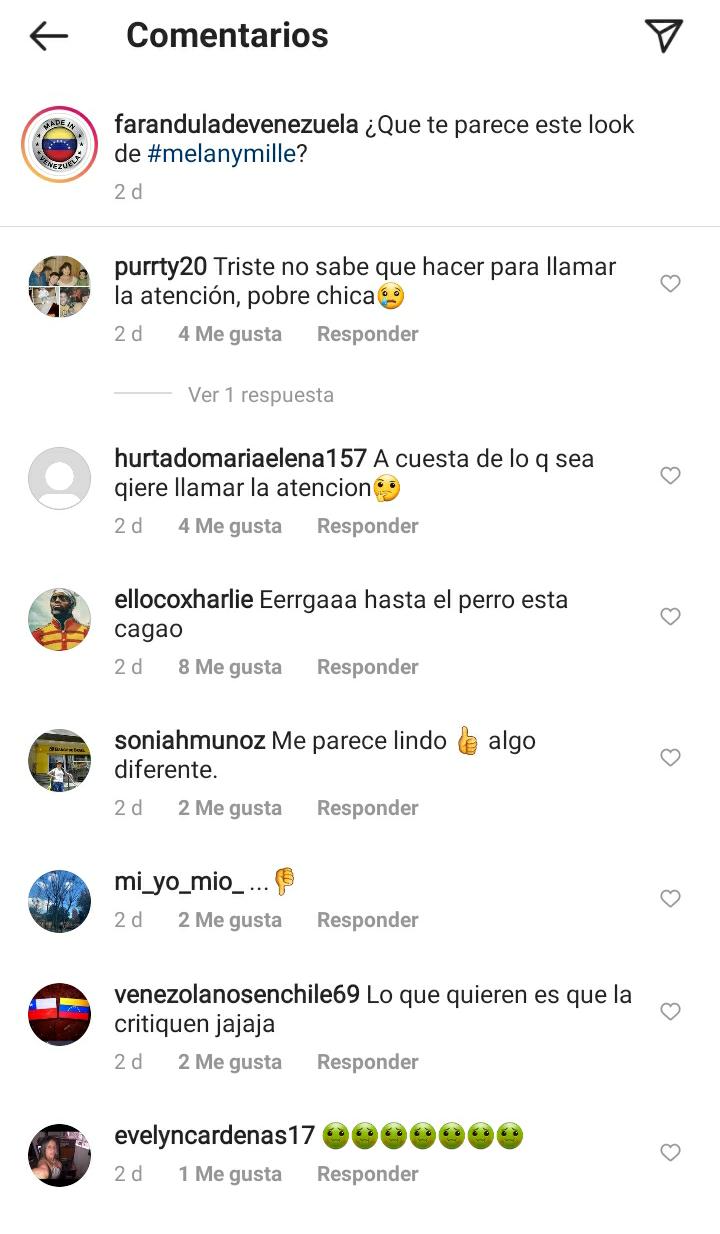
Task: Reply to evelyncardenas17's comment
Action: point(367,1174)
